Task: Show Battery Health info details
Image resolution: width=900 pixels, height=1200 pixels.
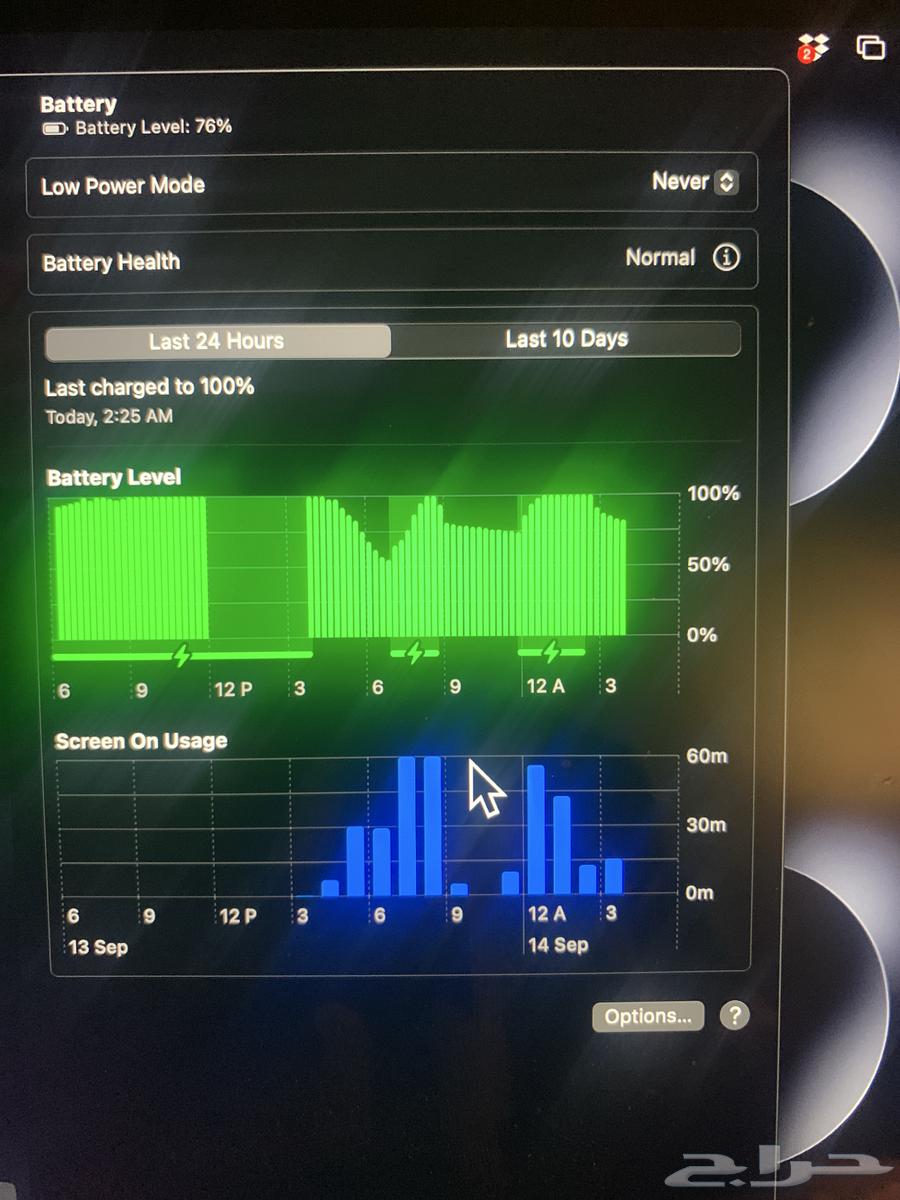Action: tap(726, 258)
